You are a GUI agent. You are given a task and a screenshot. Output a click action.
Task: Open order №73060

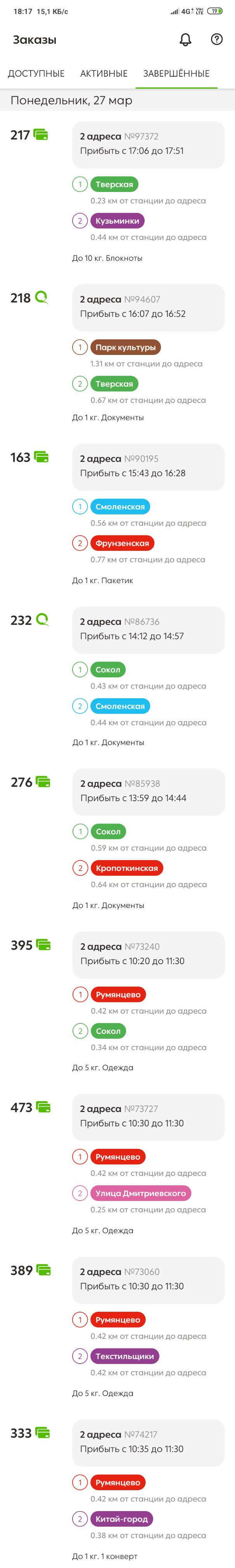[x=148, y=1280]
